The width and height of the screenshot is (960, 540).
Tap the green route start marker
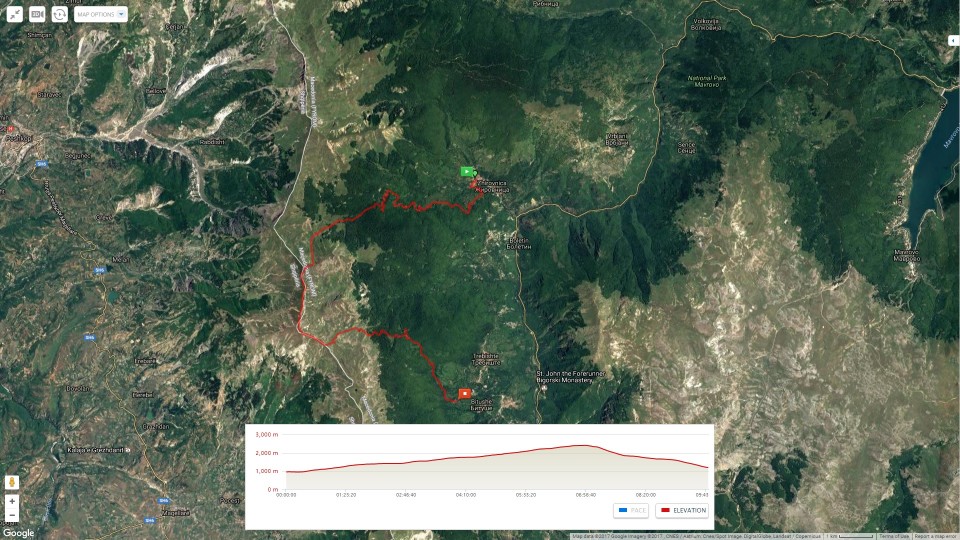tap(466, 171)
